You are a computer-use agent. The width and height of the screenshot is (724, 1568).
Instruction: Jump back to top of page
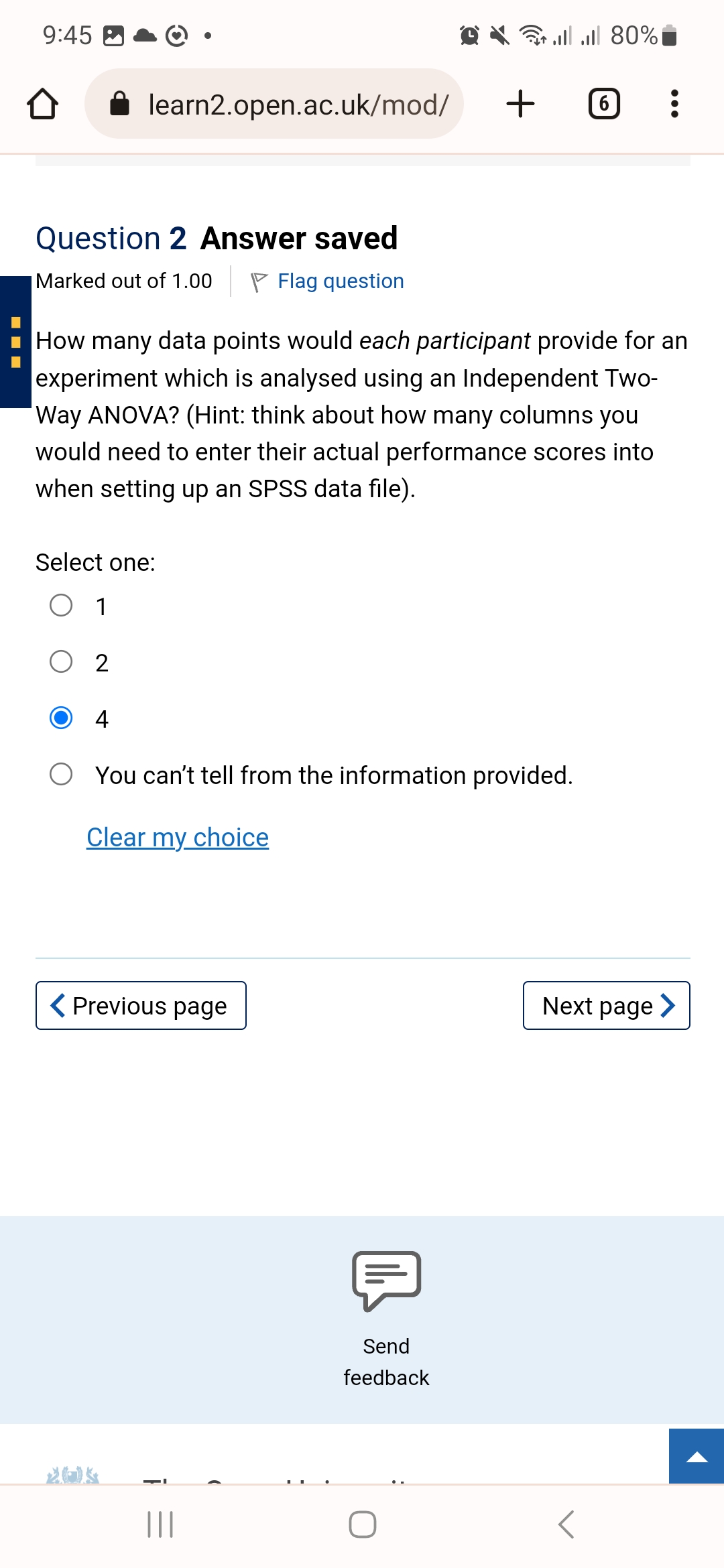[x=697, y=1456]
